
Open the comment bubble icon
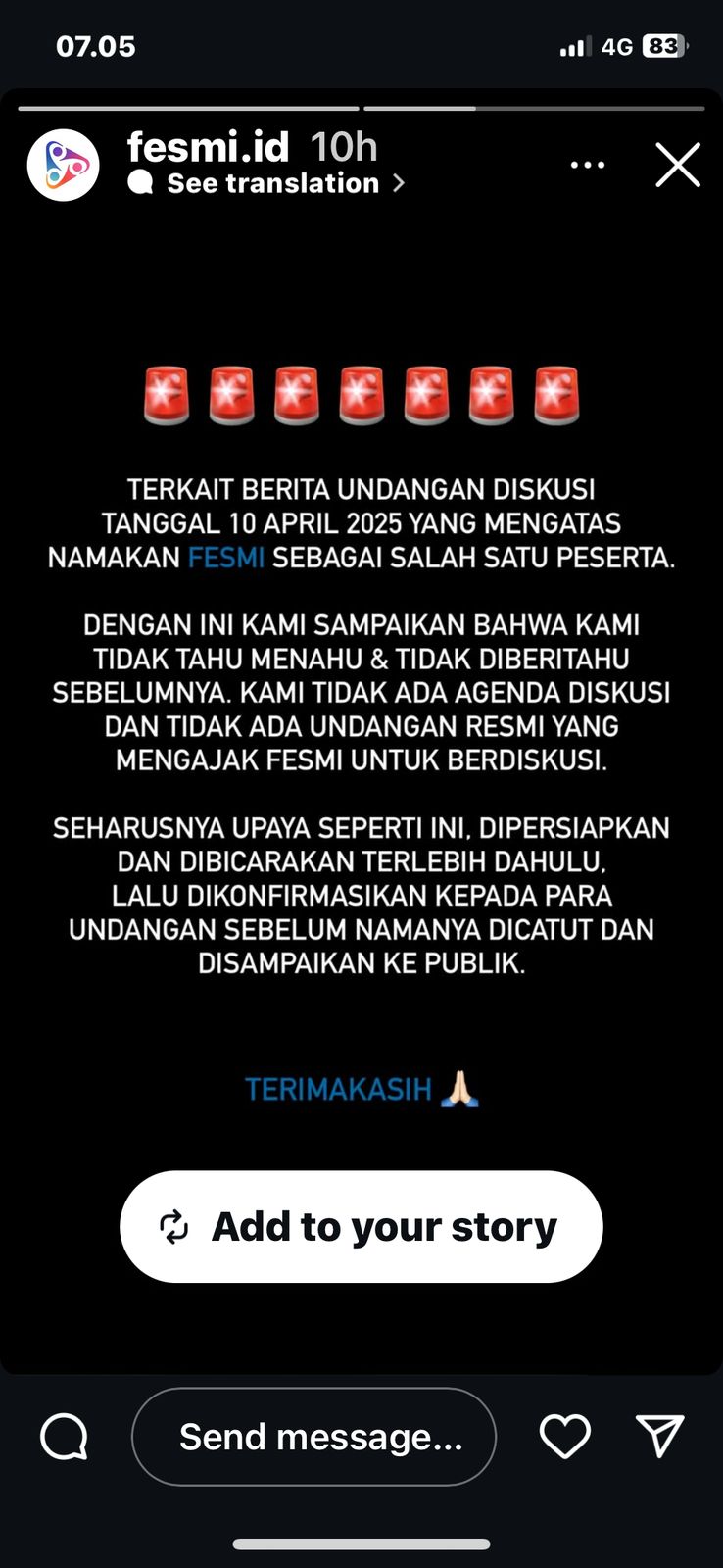pyautogui.click(x=65, y=1437)
